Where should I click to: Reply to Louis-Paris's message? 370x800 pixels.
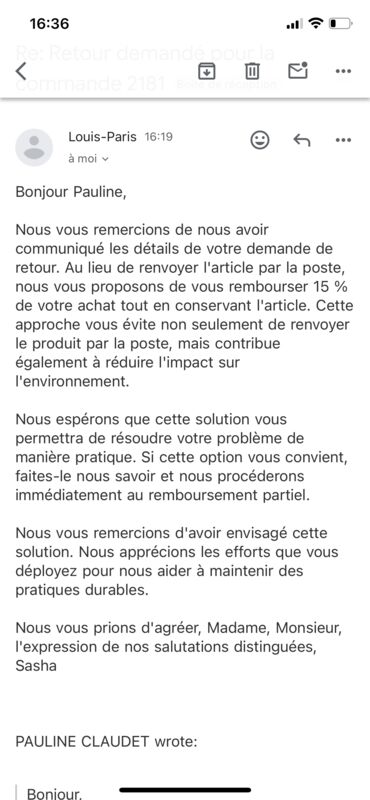point(302,140)
